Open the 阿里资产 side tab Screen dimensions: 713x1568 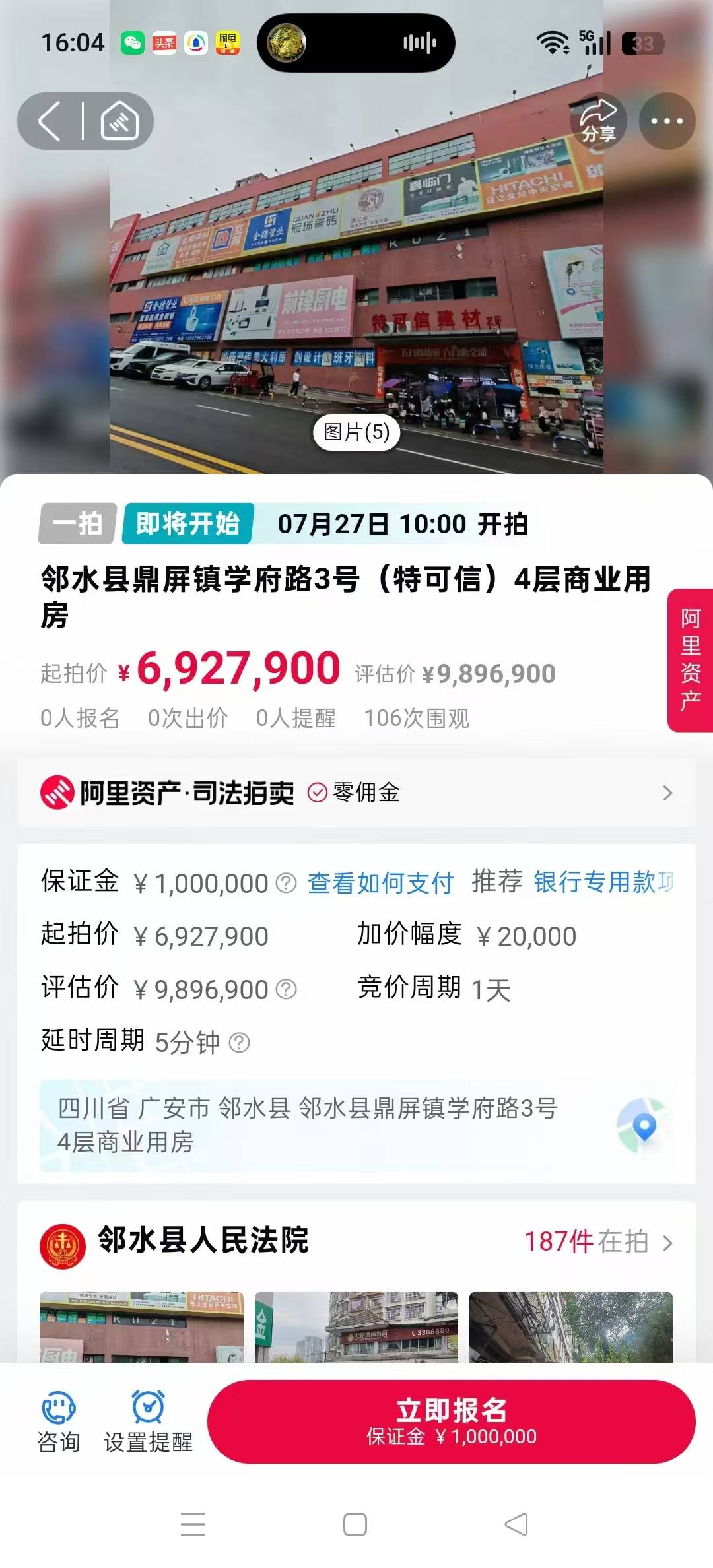[691, 660]
